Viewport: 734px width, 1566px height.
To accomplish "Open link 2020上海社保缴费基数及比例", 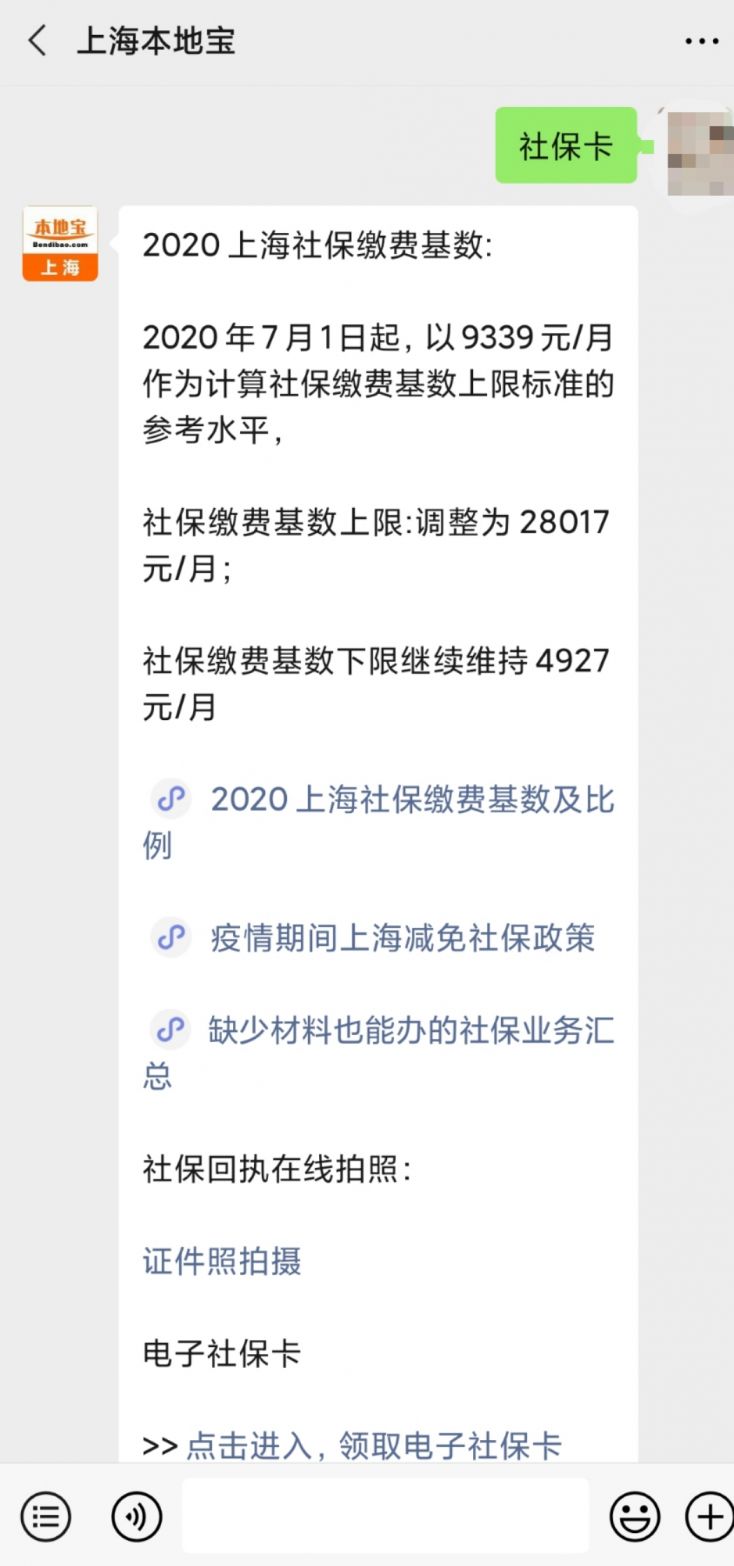I will (x=411, y=800).
